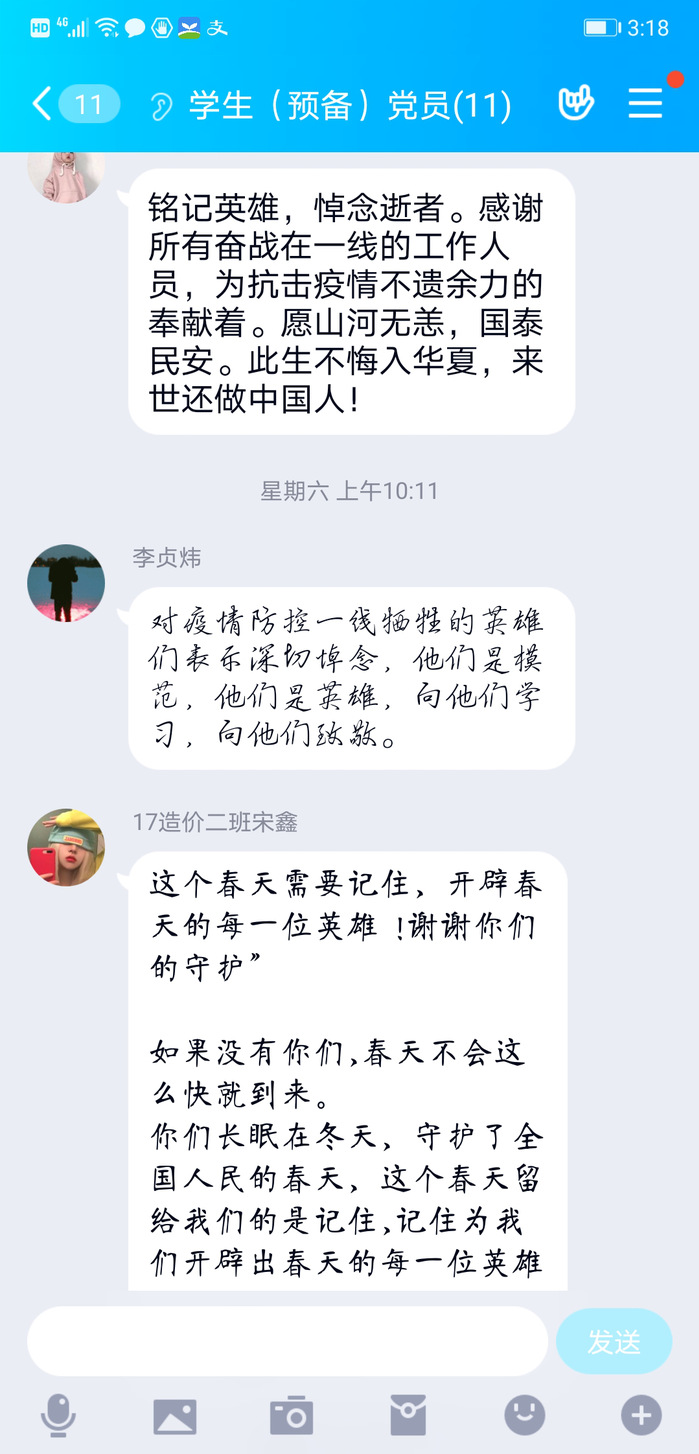This screenshot has width=699, height=1454.
Task: Open the red packet icon
Action: pos(408,1415)
